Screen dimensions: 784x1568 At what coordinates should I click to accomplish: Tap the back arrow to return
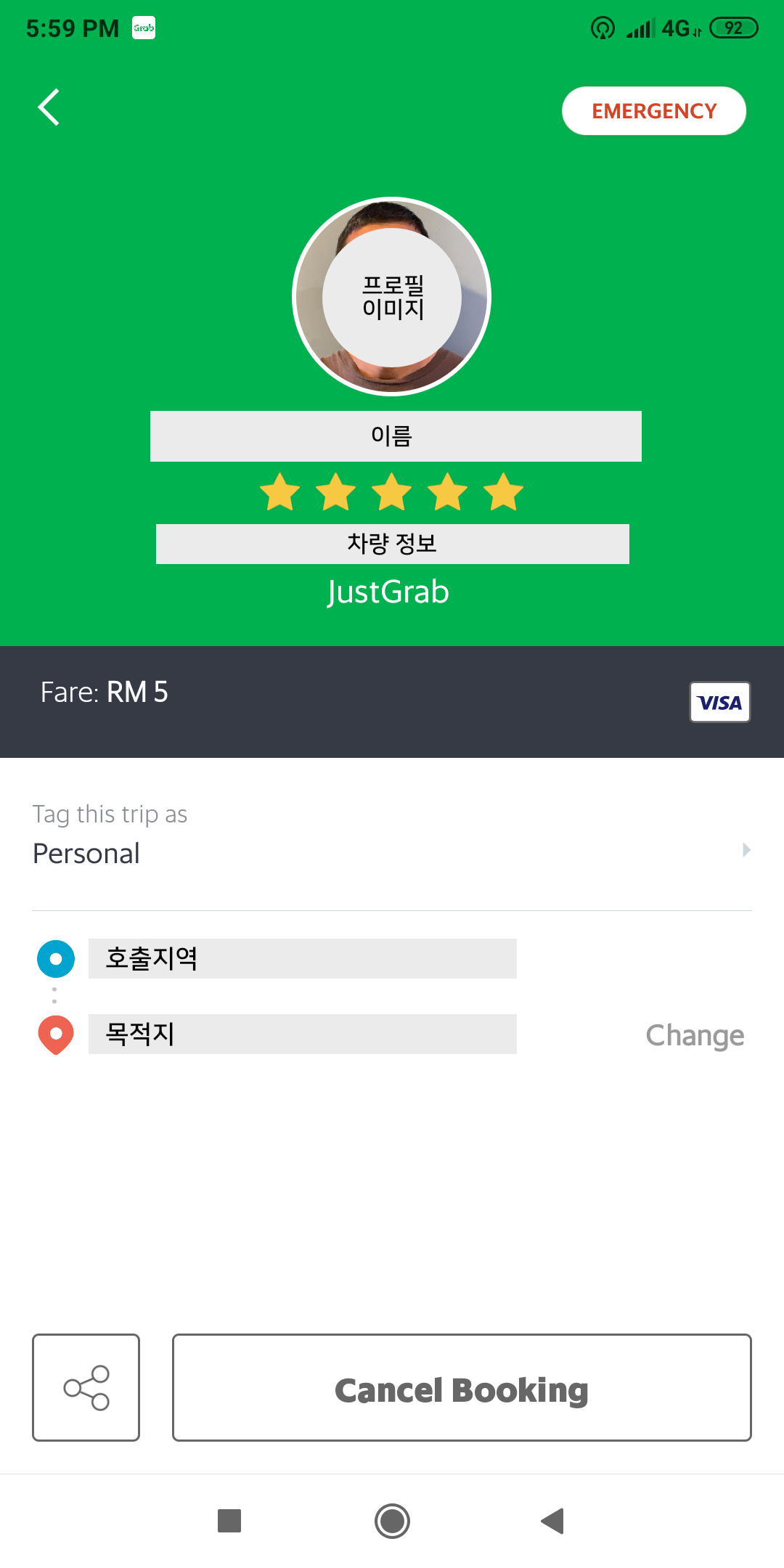[49, 107]
